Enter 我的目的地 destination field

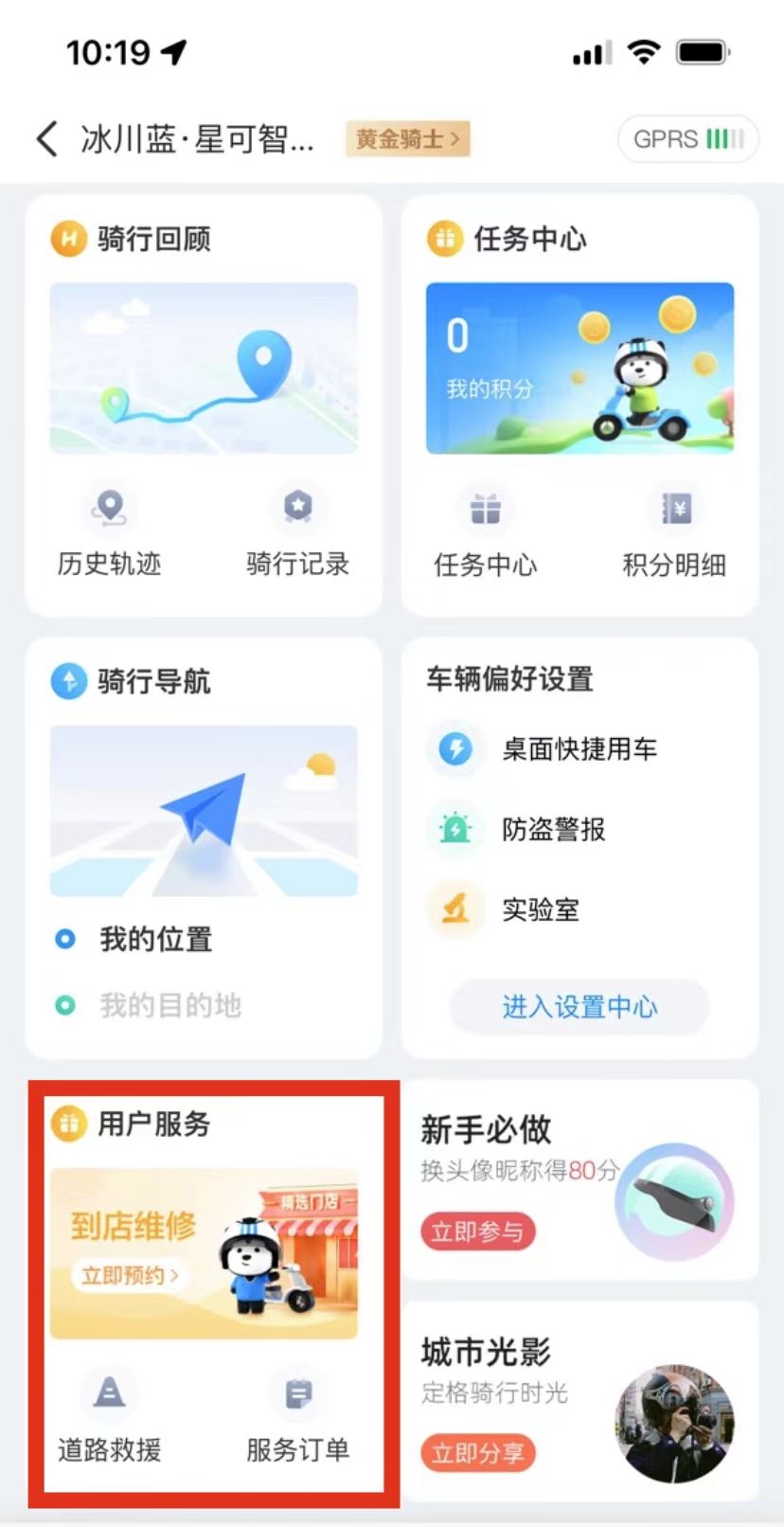[x=170, y=1005]
